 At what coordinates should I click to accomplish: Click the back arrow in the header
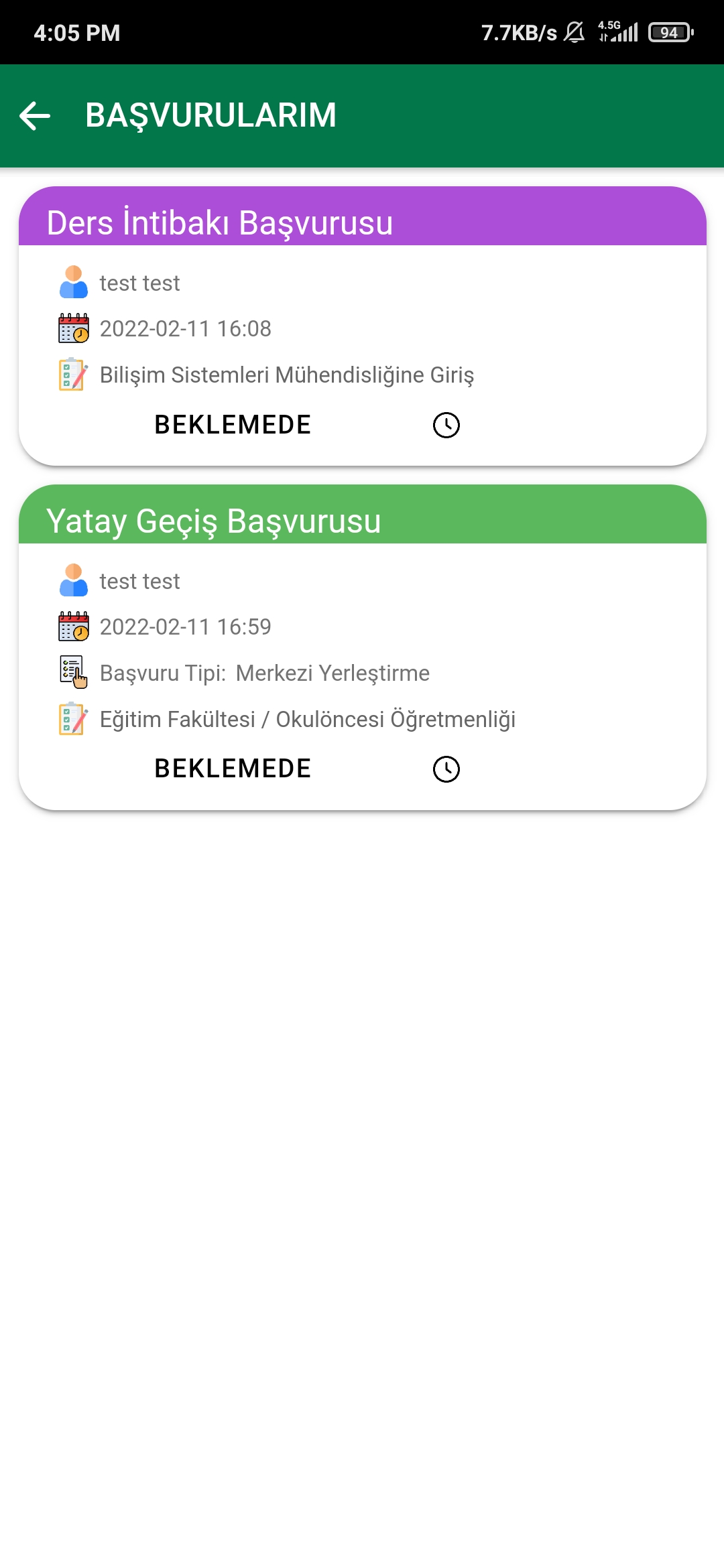tap(35, 115)
